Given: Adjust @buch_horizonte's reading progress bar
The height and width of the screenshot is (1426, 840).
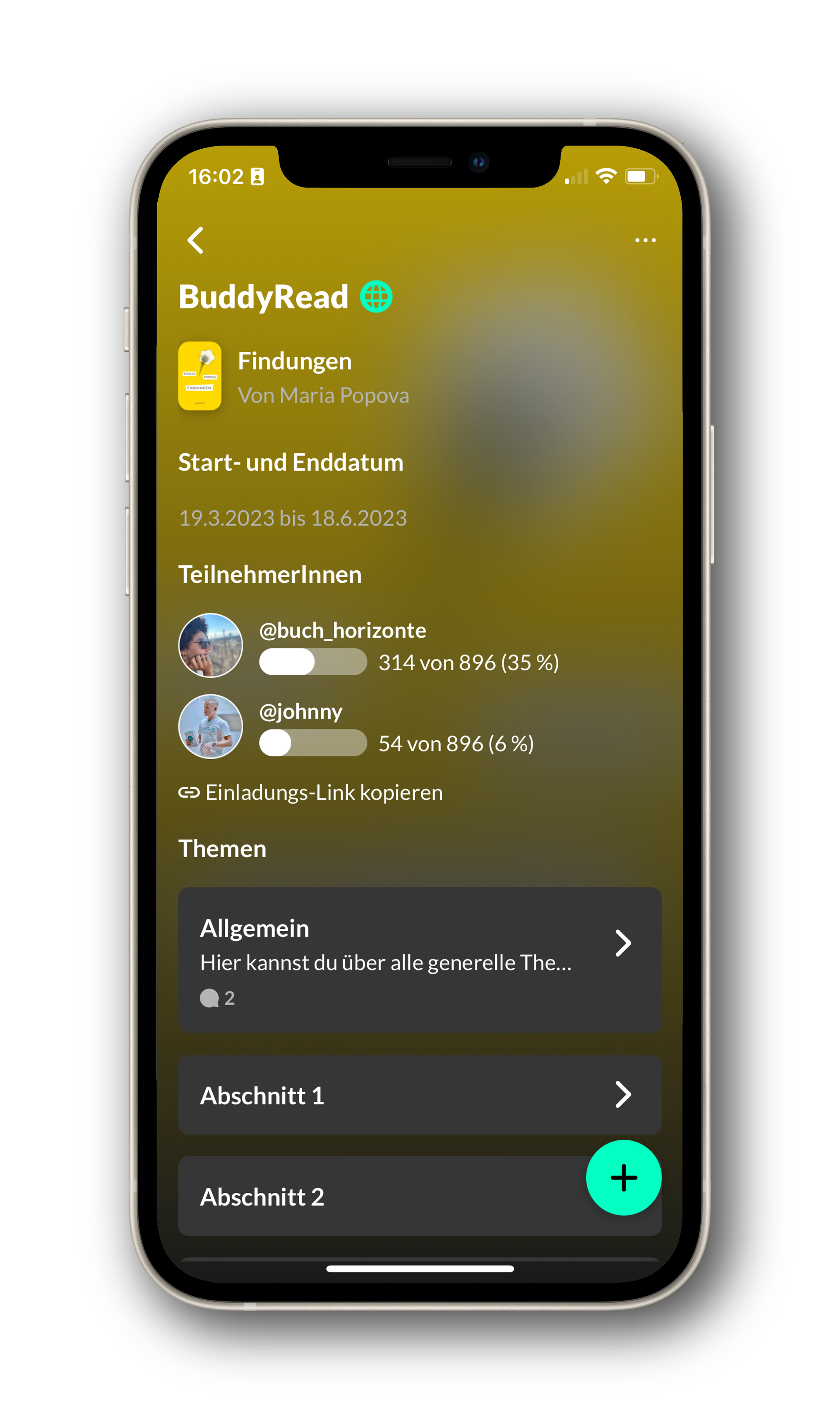Looking at the screenshot, I should (x=313, y=661).
